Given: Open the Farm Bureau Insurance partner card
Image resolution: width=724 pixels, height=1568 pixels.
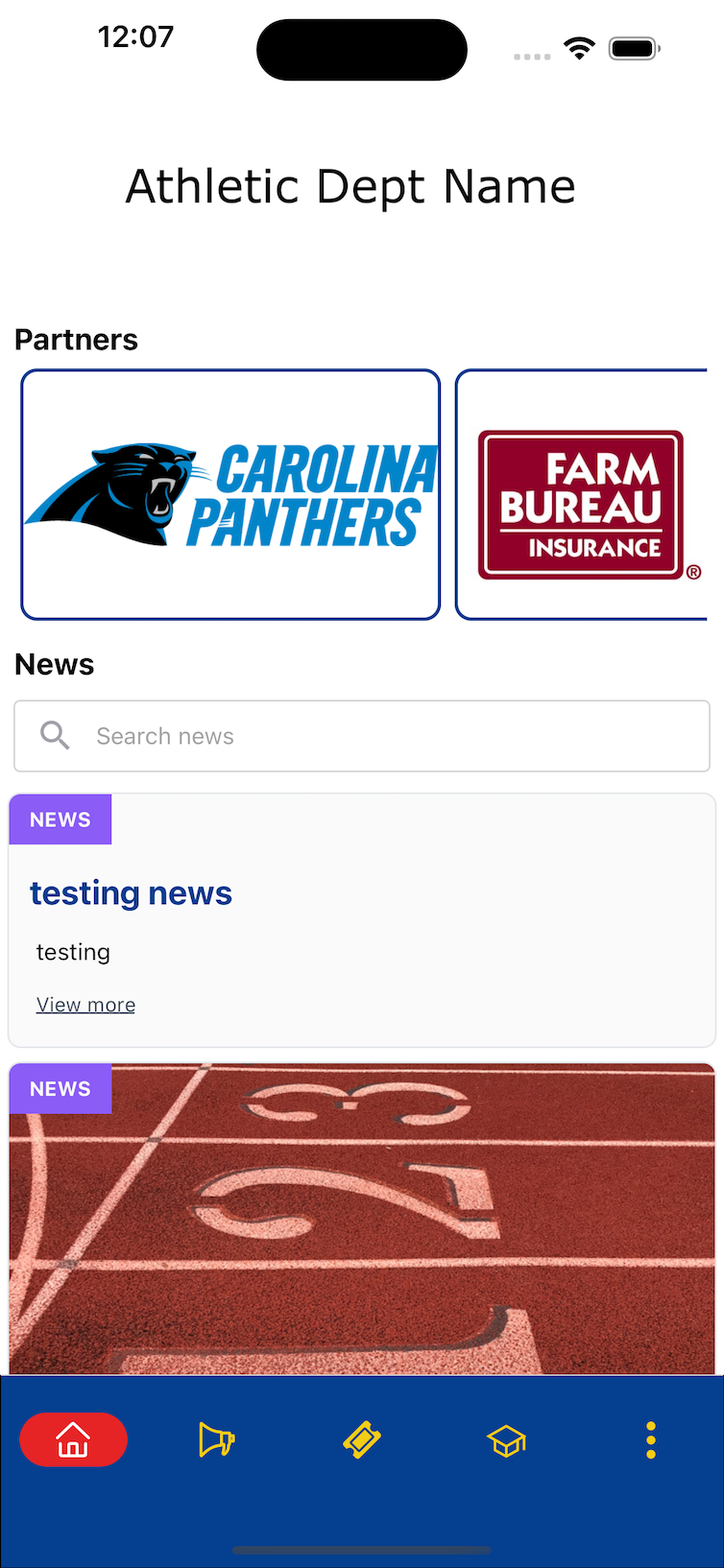Looking at the screenshot, I should coord(582,494).
